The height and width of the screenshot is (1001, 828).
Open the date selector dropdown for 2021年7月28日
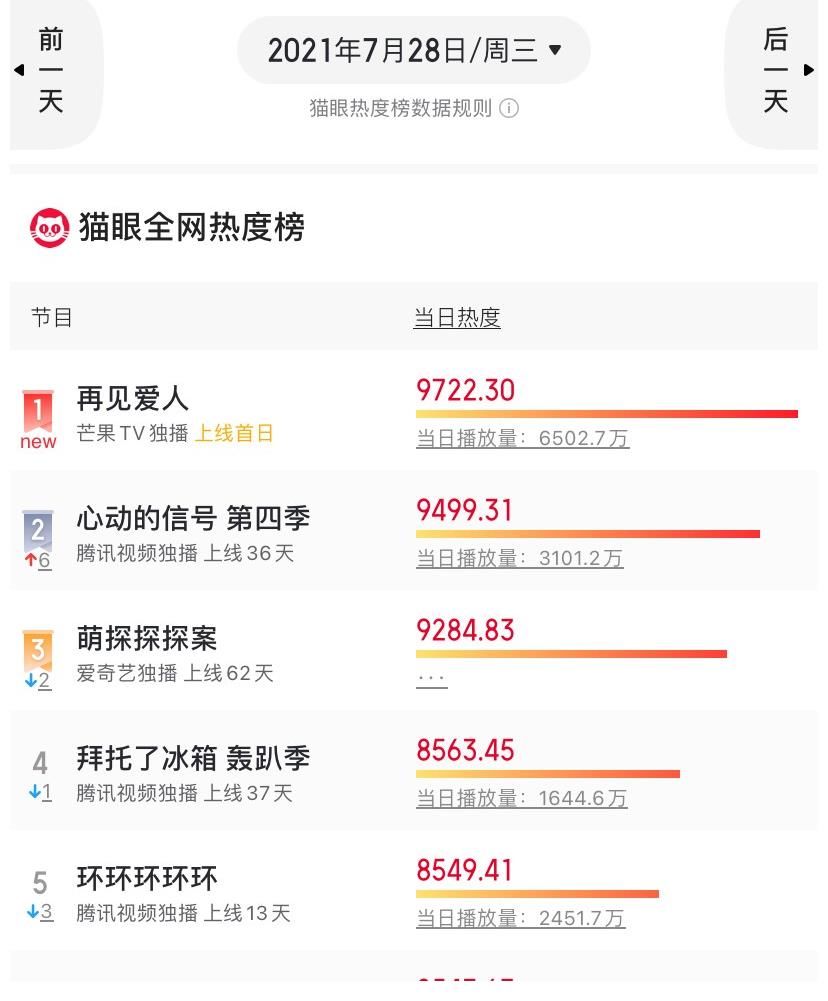point(413,50)
